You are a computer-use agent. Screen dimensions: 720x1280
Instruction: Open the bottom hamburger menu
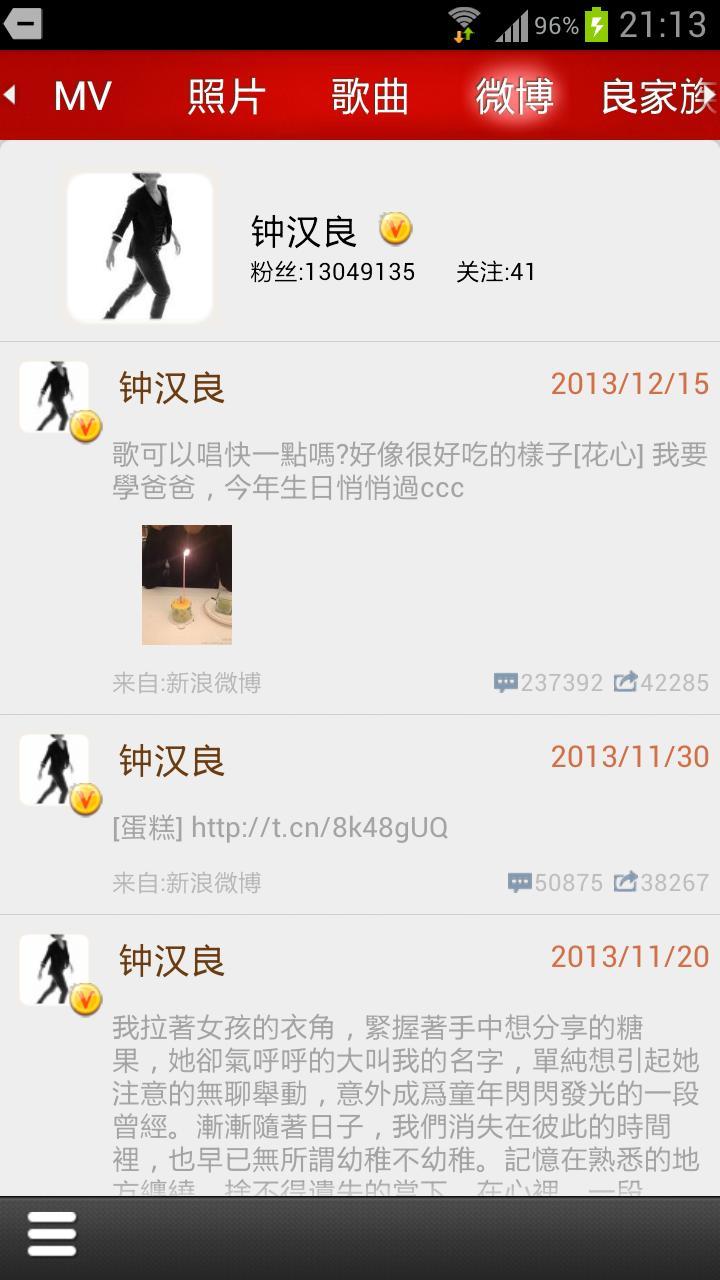[x=52, y=1233]
